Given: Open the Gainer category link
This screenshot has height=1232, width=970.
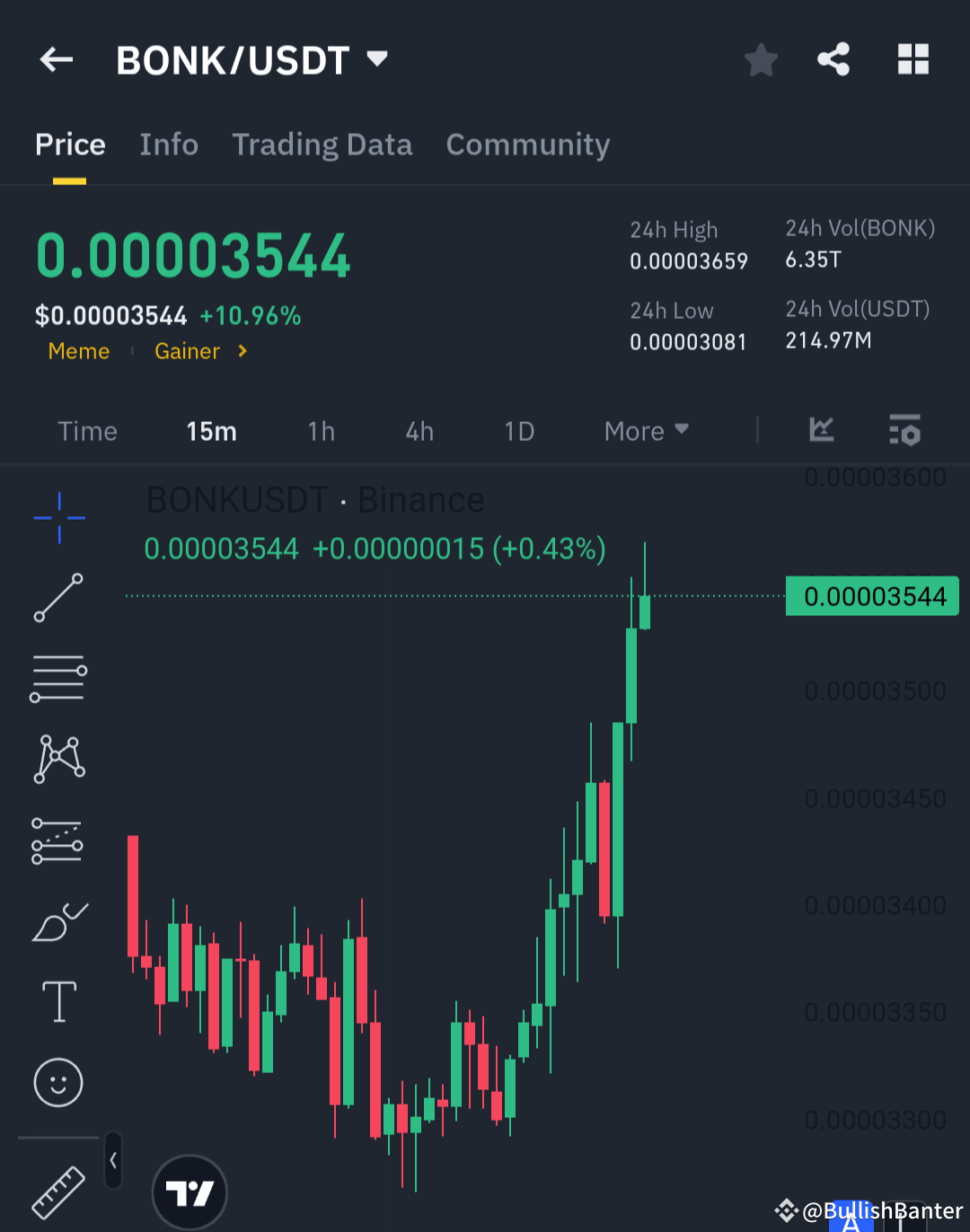Looking at the screenshot, I should (187, 351).
